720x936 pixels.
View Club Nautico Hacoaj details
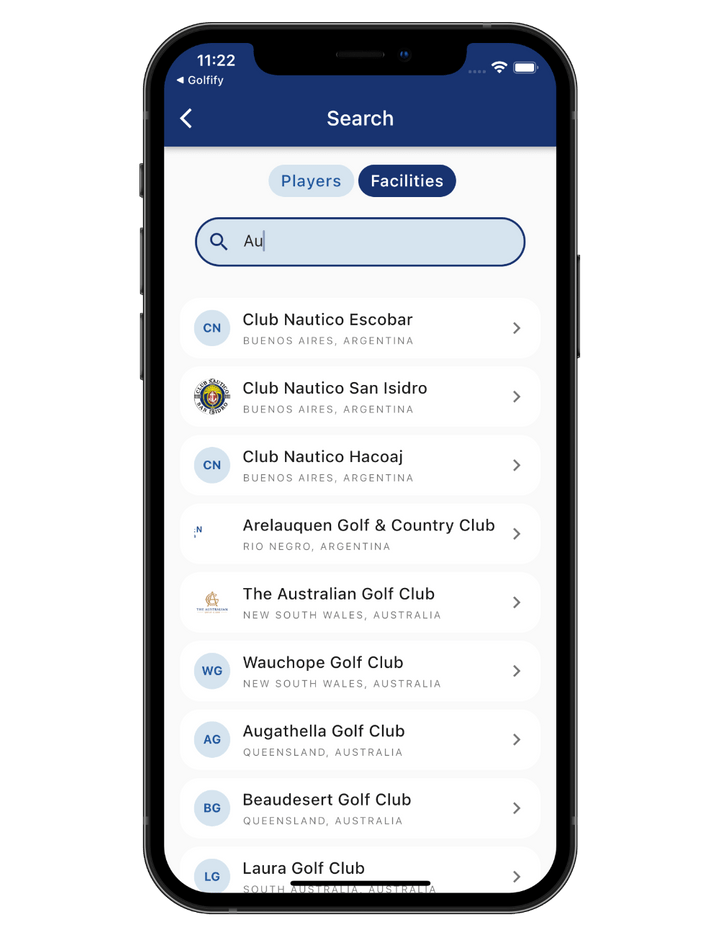click(x=360, y=465)
